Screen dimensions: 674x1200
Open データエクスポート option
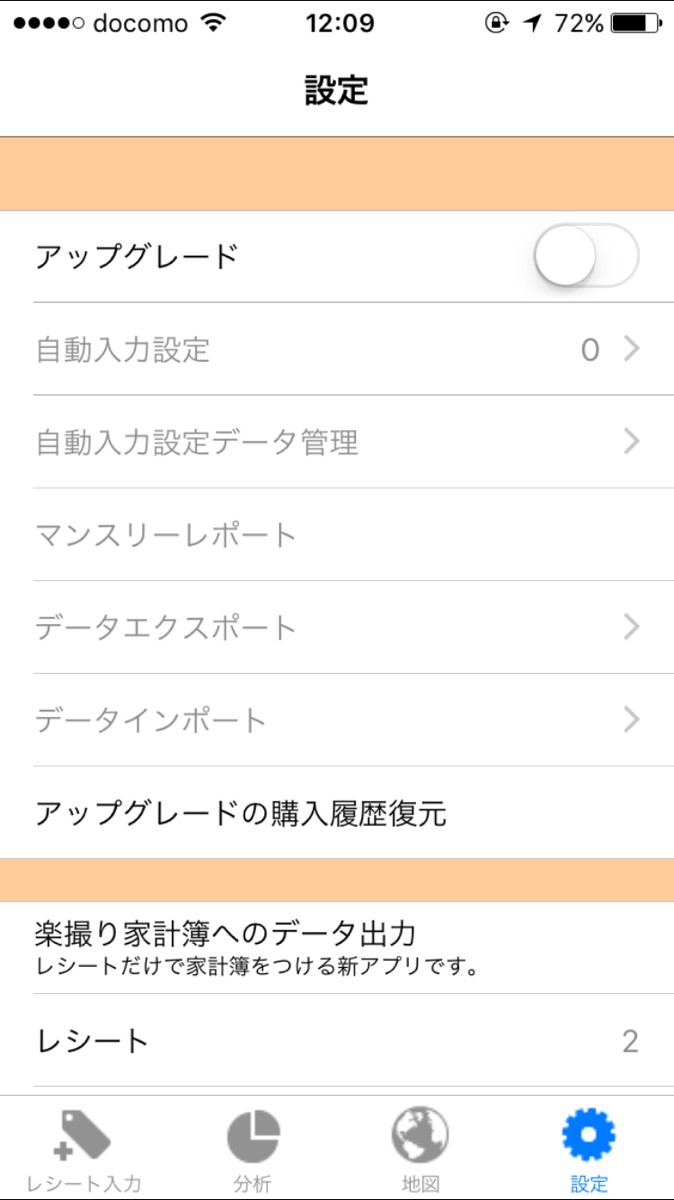coord(337,628)
